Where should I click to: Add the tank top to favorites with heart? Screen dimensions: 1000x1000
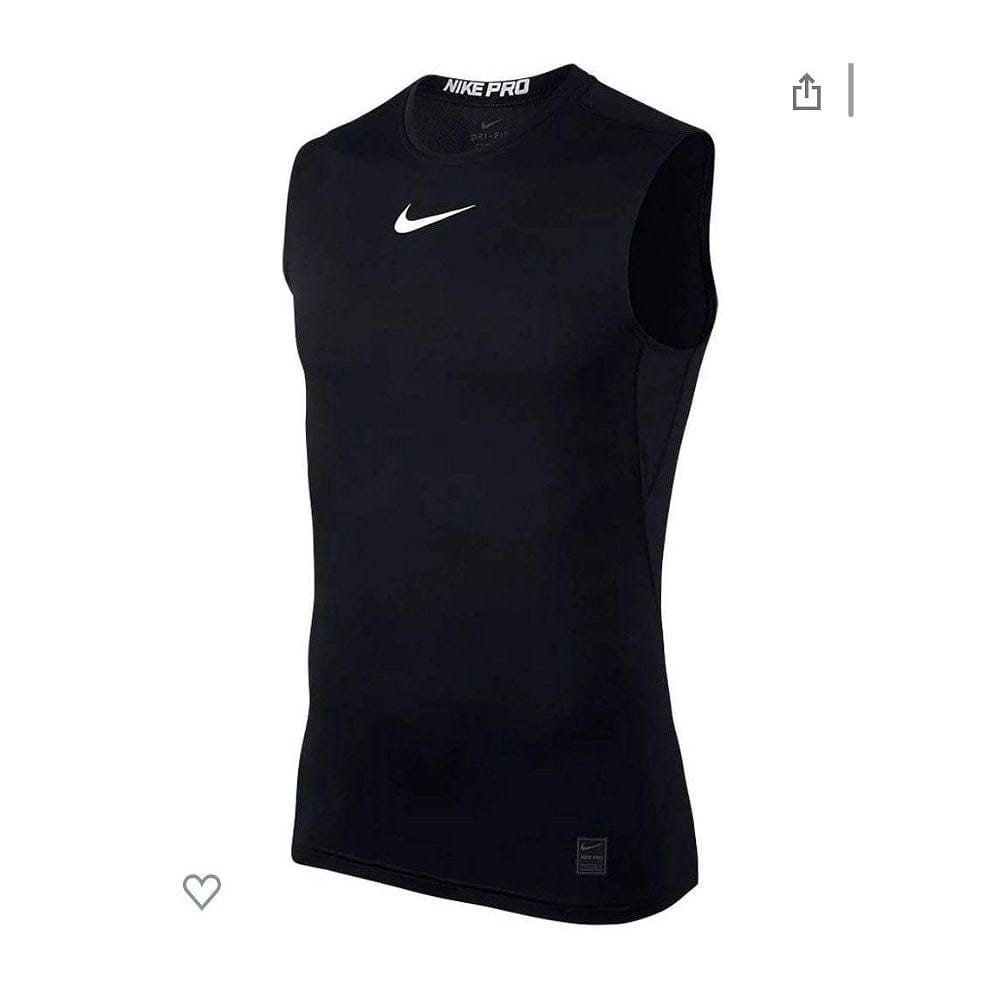[201, 891]
